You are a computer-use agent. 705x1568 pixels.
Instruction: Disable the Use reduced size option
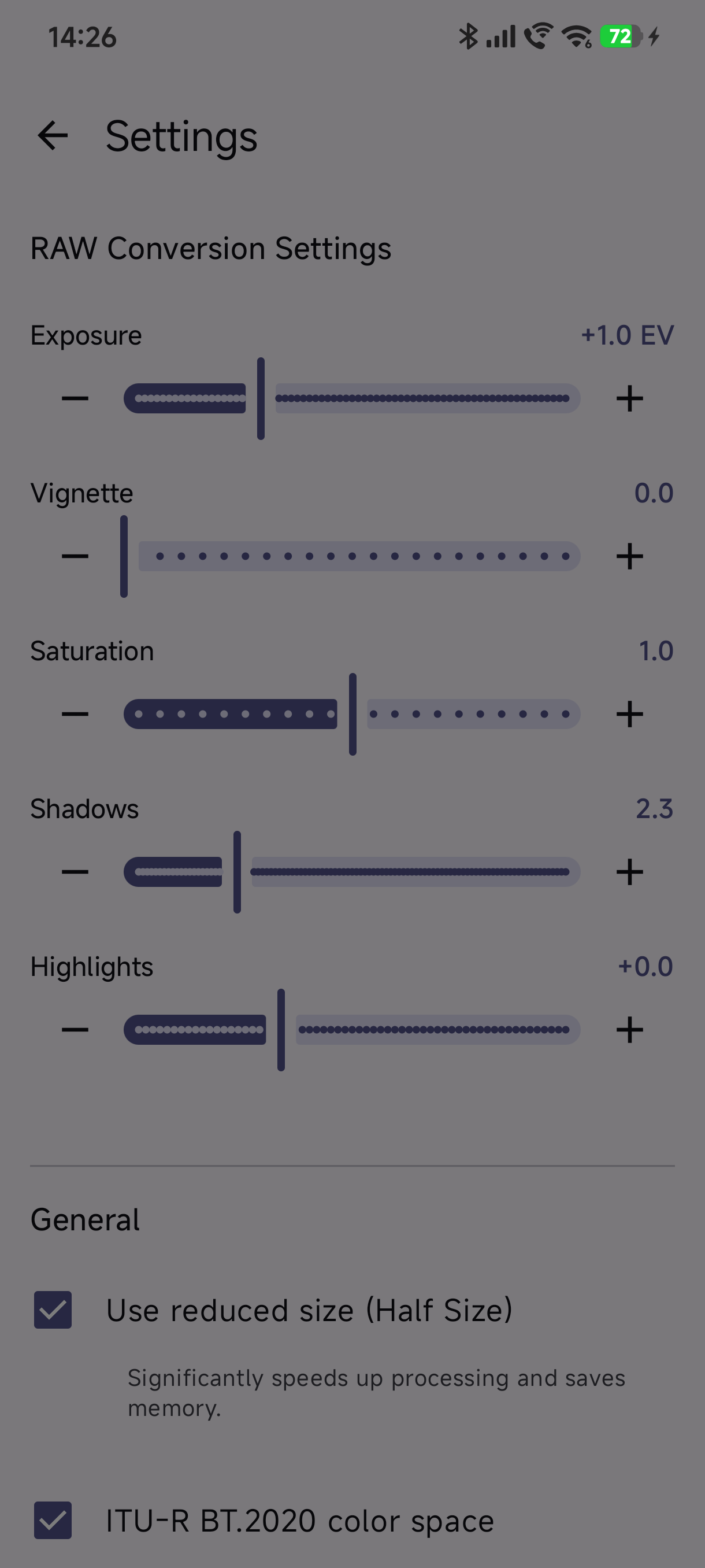53,1310
